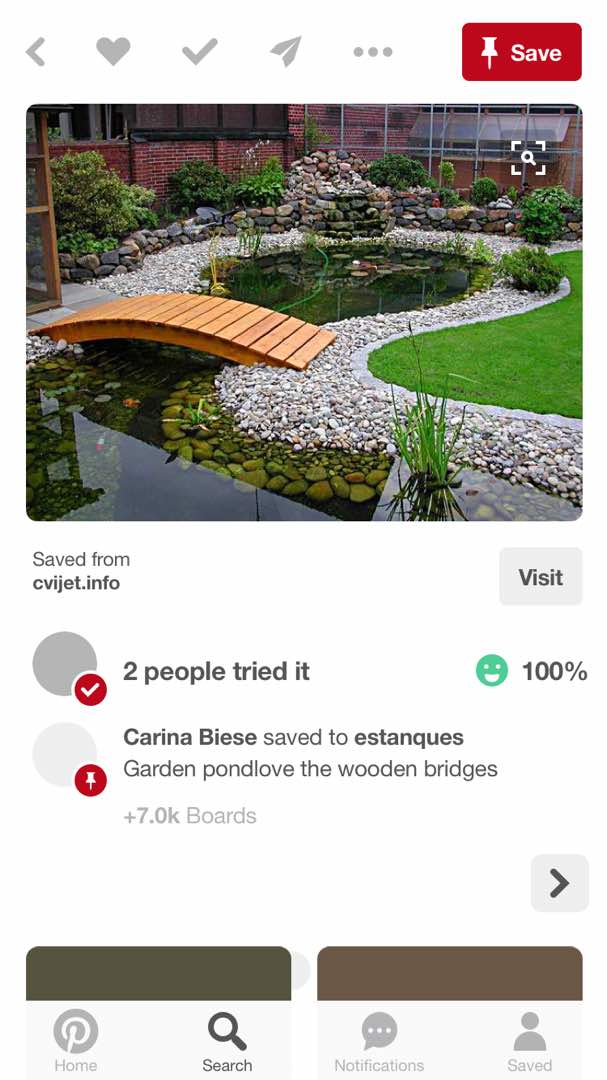607x1080 pixels.
Task: Start visual search on the pond photo
Action: click(528, 157)
